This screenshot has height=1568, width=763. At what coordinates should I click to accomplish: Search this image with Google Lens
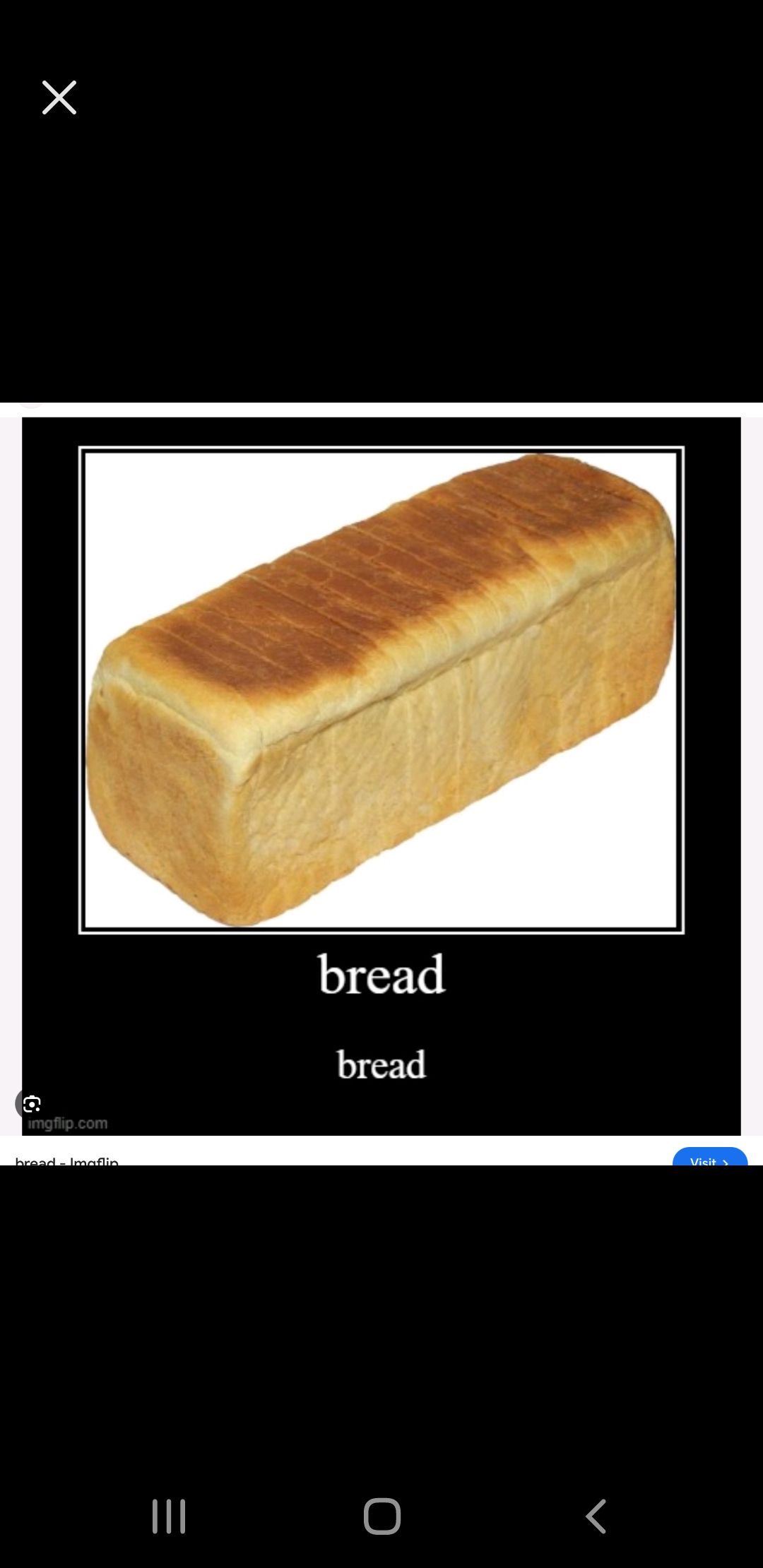pos(31,1103)
